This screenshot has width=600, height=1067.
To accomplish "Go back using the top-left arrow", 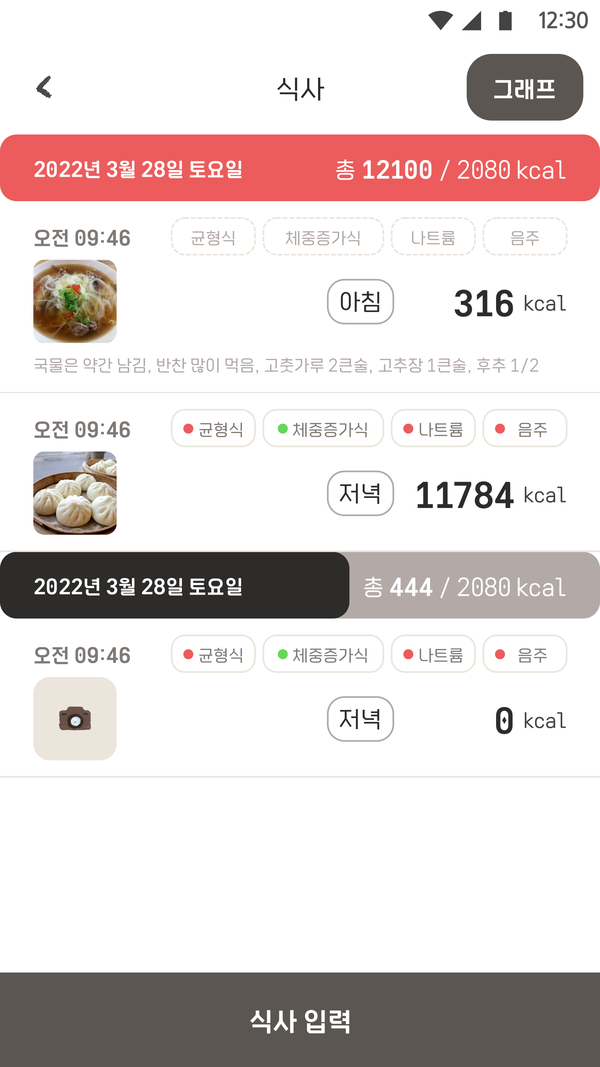I will [x=44, y=88].
